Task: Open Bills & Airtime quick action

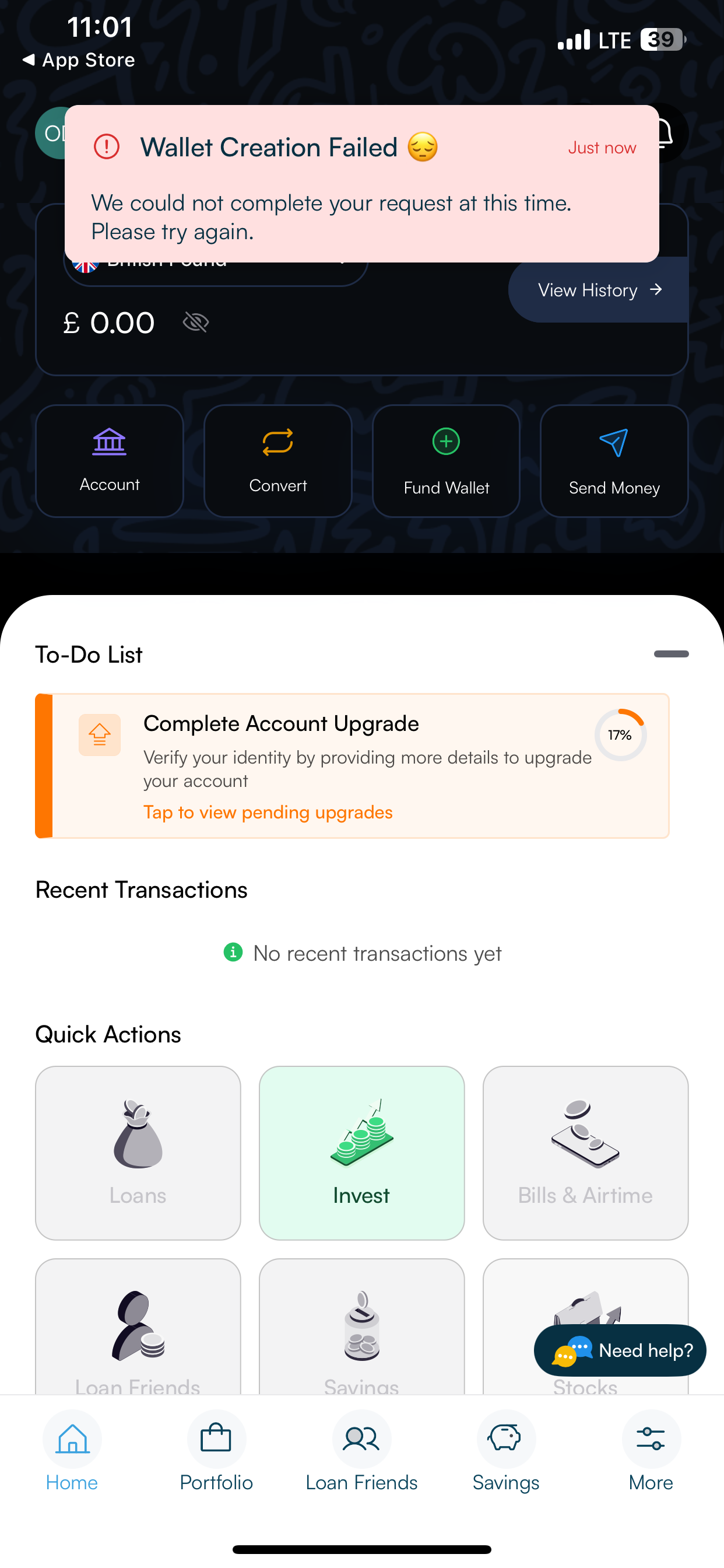Action: tap(585, 1152)
